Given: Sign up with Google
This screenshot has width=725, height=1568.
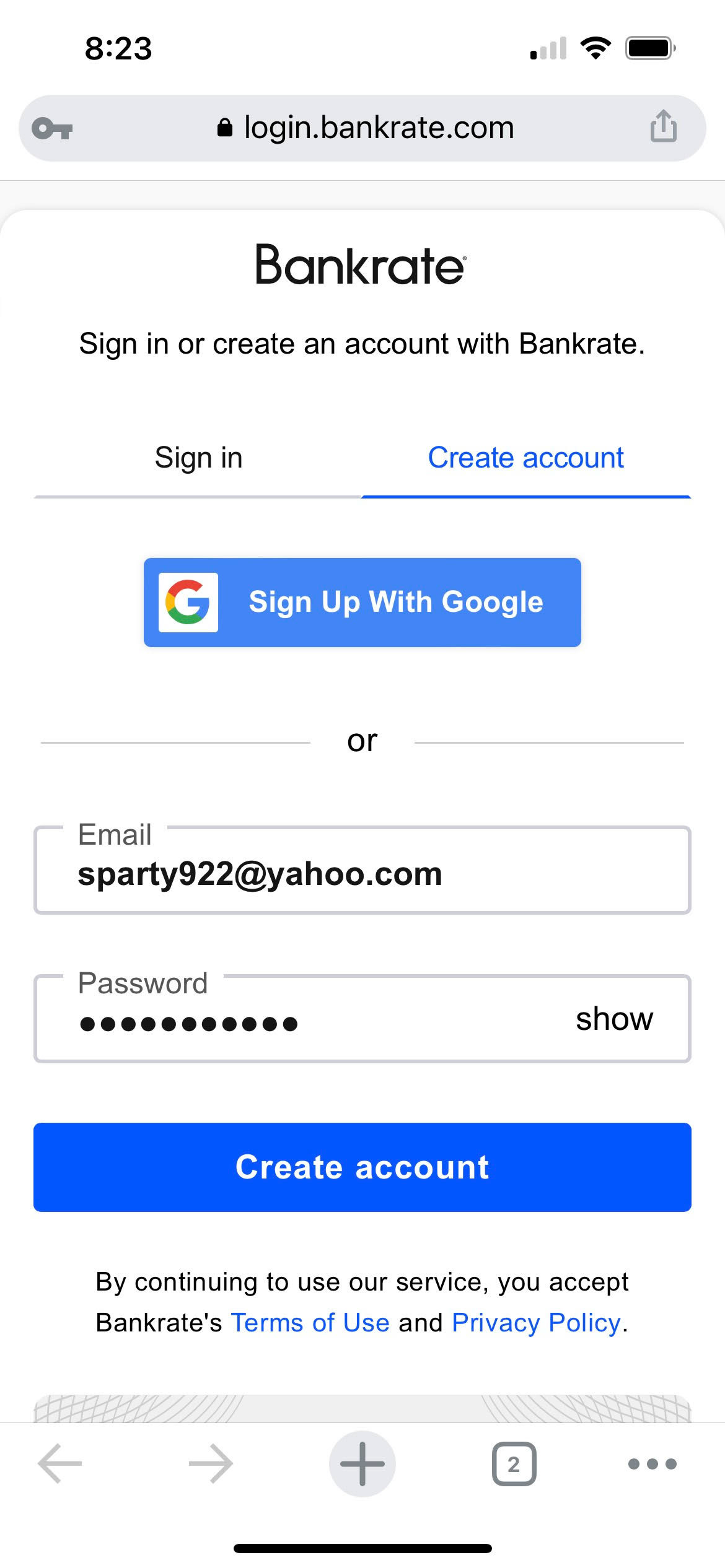Looking at the screenshot, I should coord(362,603).
